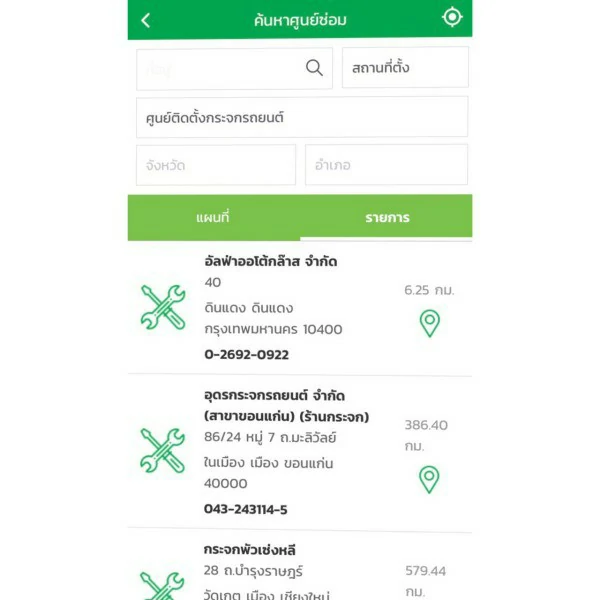600x600 pixels.
Task: Open the สถานที่ตั้ง location field
Action: [405, 68]
